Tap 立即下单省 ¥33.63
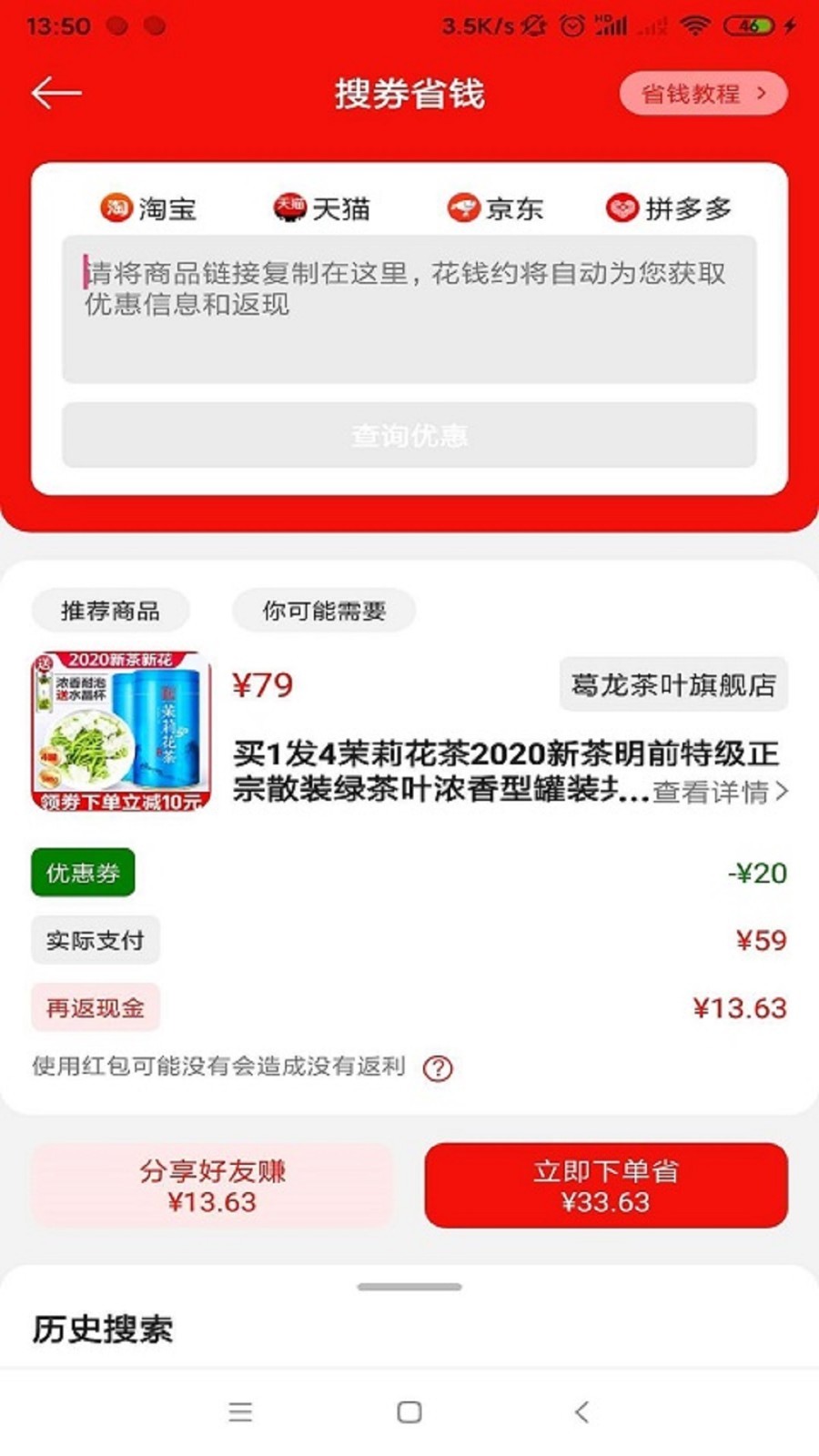 point(605,1186)
